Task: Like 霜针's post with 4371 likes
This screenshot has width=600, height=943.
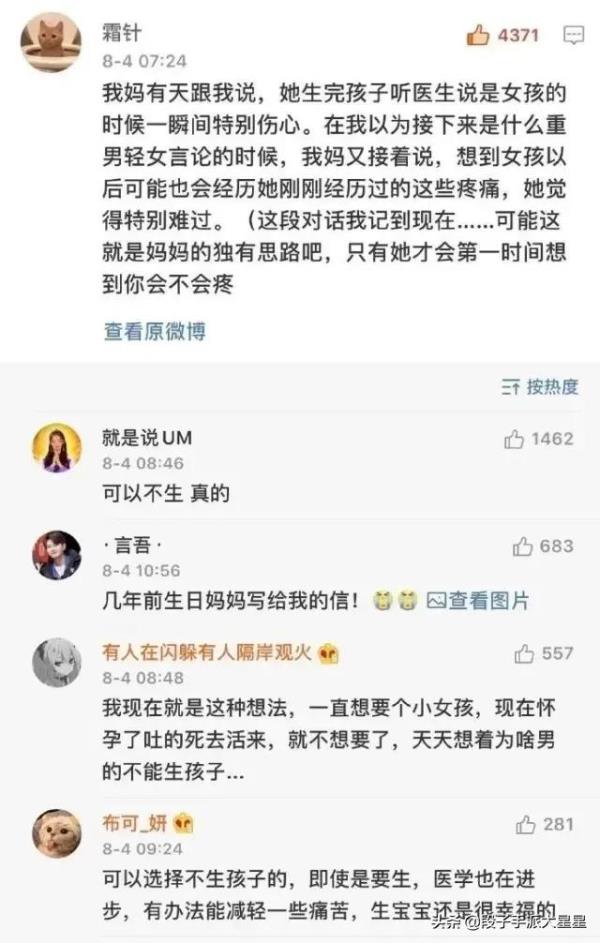Action: (x=479, y=36)
